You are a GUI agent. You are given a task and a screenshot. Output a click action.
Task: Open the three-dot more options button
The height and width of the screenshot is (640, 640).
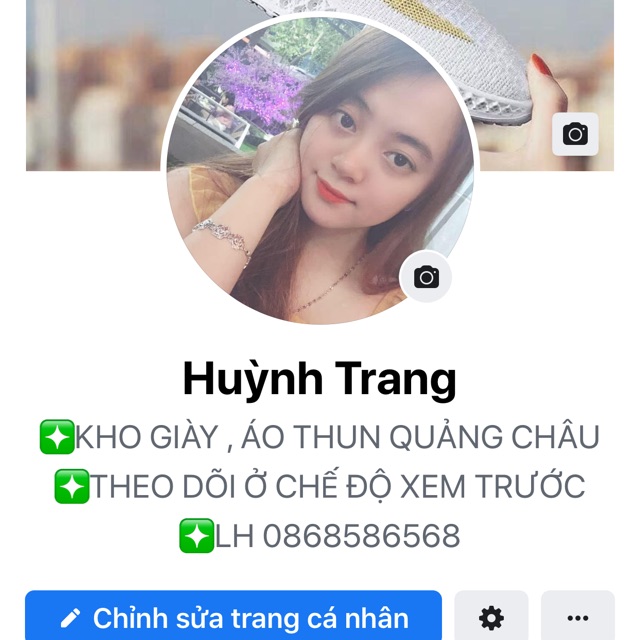[x=578, y=618]
